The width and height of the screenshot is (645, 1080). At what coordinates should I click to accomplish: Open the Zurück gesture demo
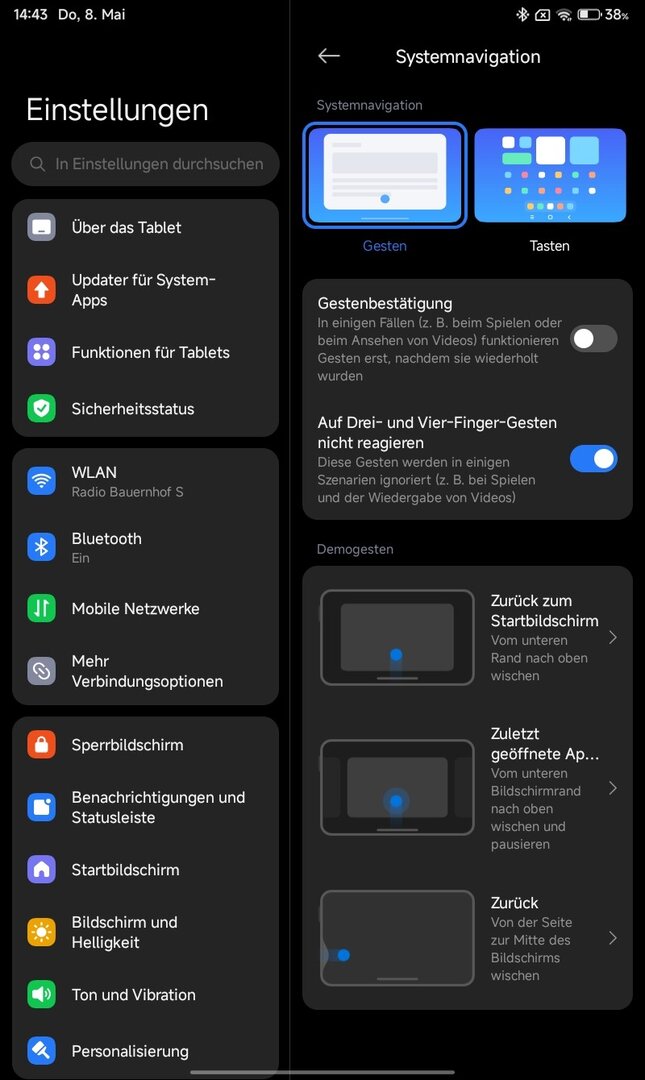(x=468, y=938)
